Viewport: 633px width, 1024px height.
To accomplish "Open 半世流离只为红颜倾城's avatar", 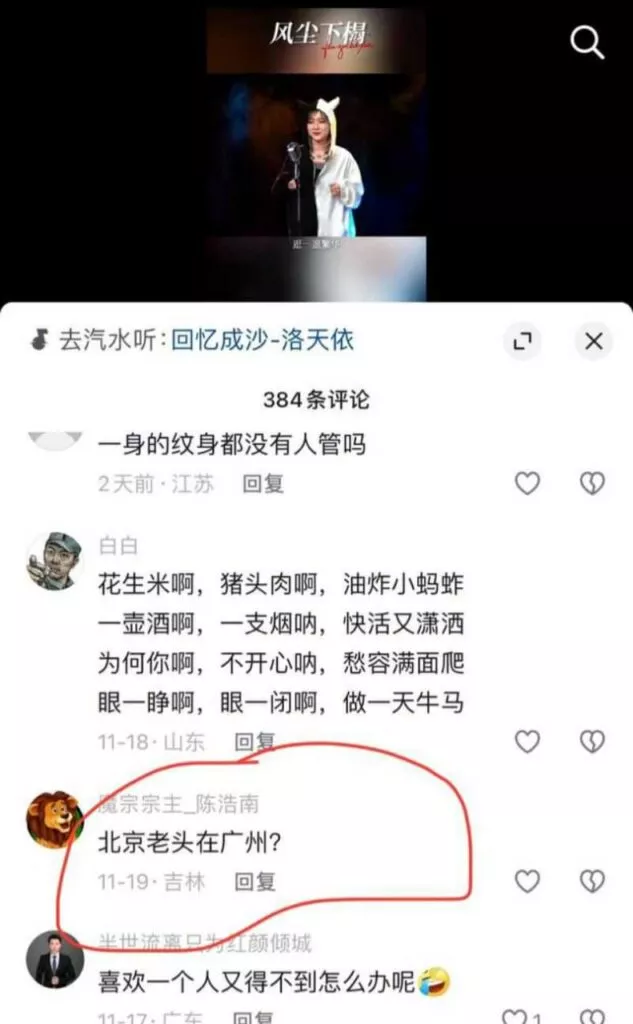I will (x=54, y=960).
